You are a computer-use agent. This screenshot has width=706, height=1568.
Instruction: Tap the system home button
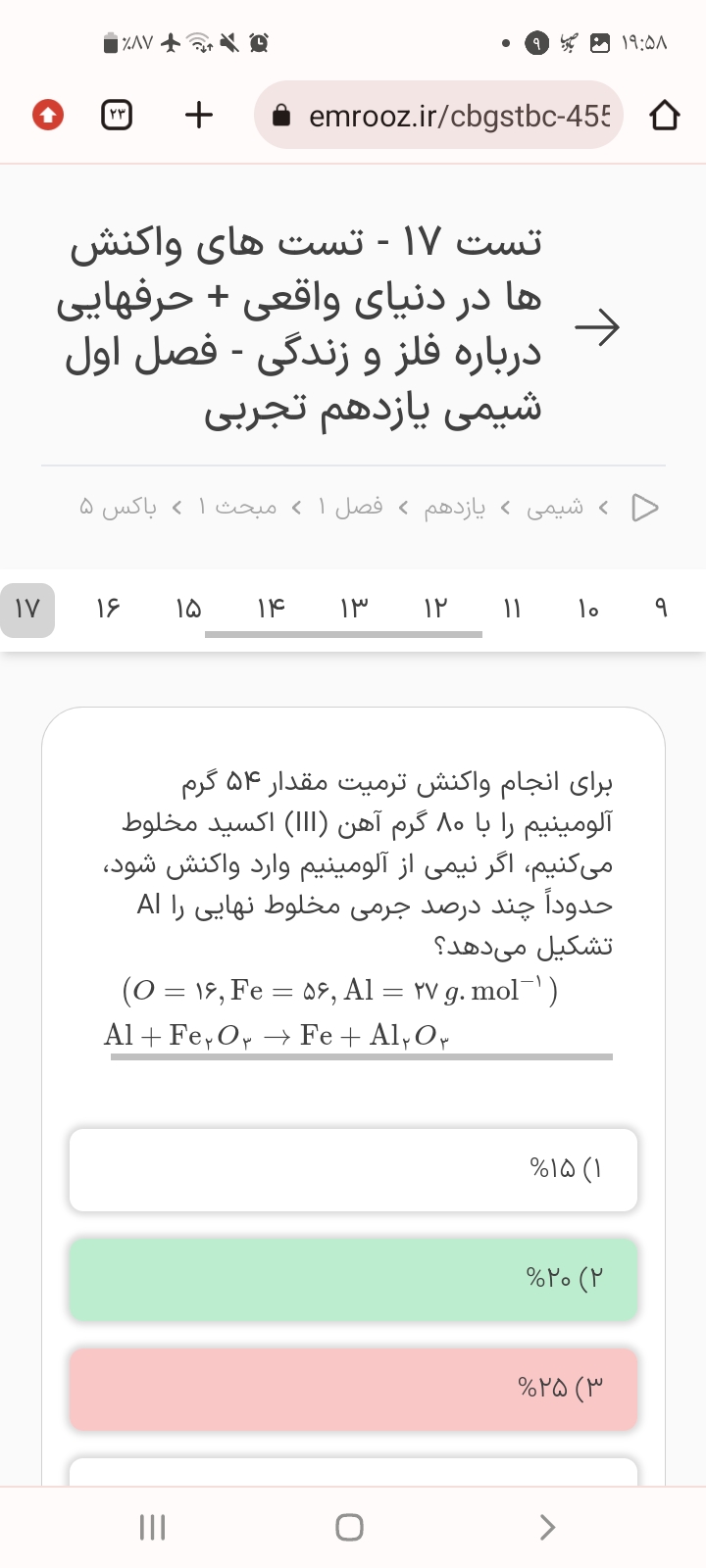(x=349, y=1527)
